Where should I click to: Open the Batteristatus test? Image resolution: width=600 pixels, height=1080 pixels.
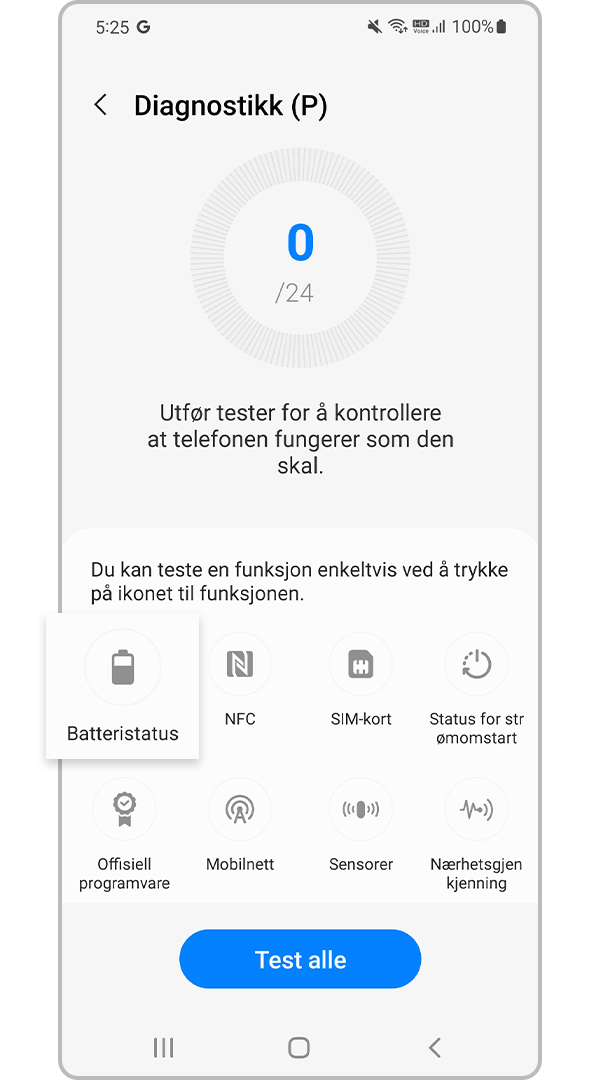[123, 685]
